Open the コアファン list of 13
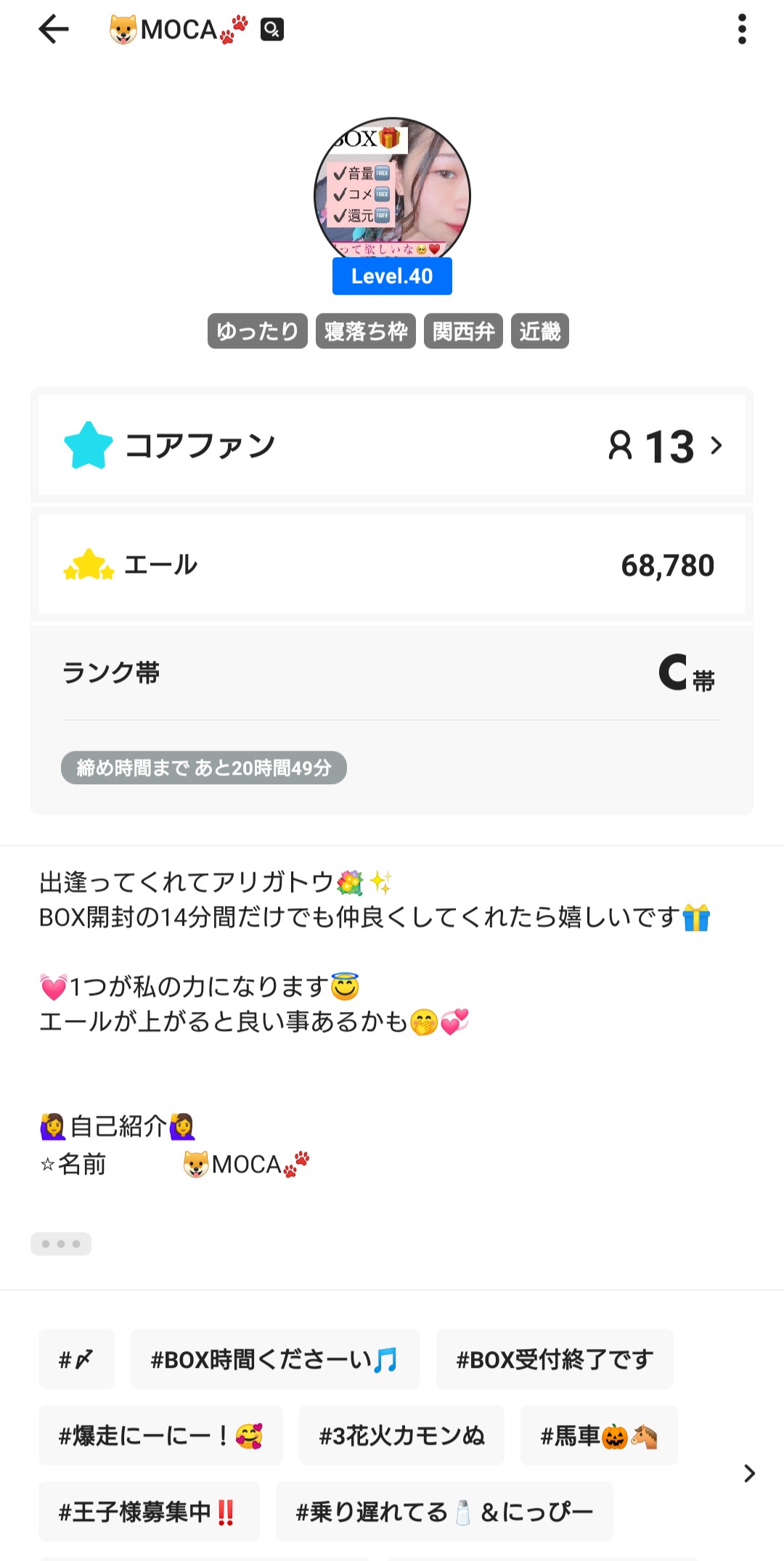Viewport: 784px width, 1561px height. (x=664, y=445)
